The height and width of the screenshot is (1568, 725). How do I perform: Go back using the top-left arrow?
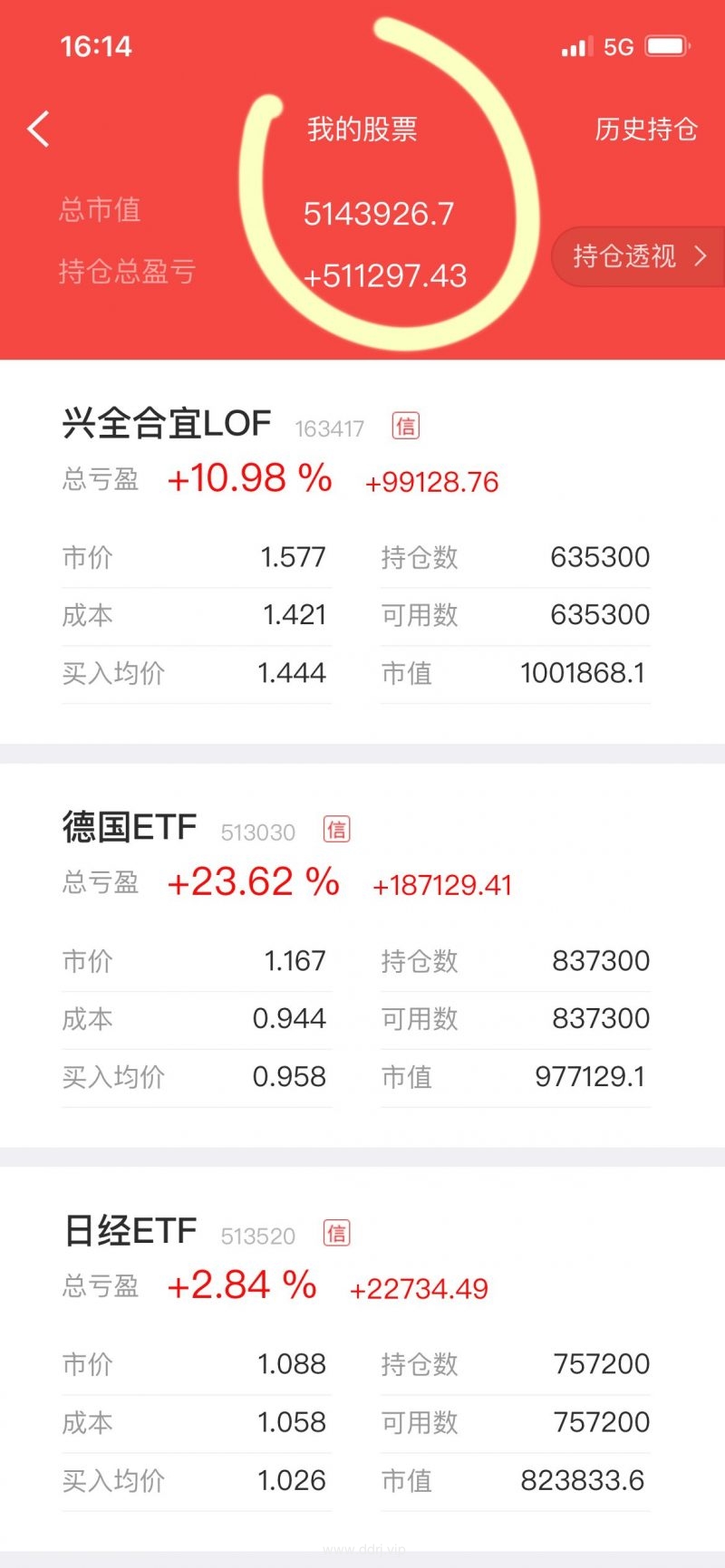tap(38, 130)
